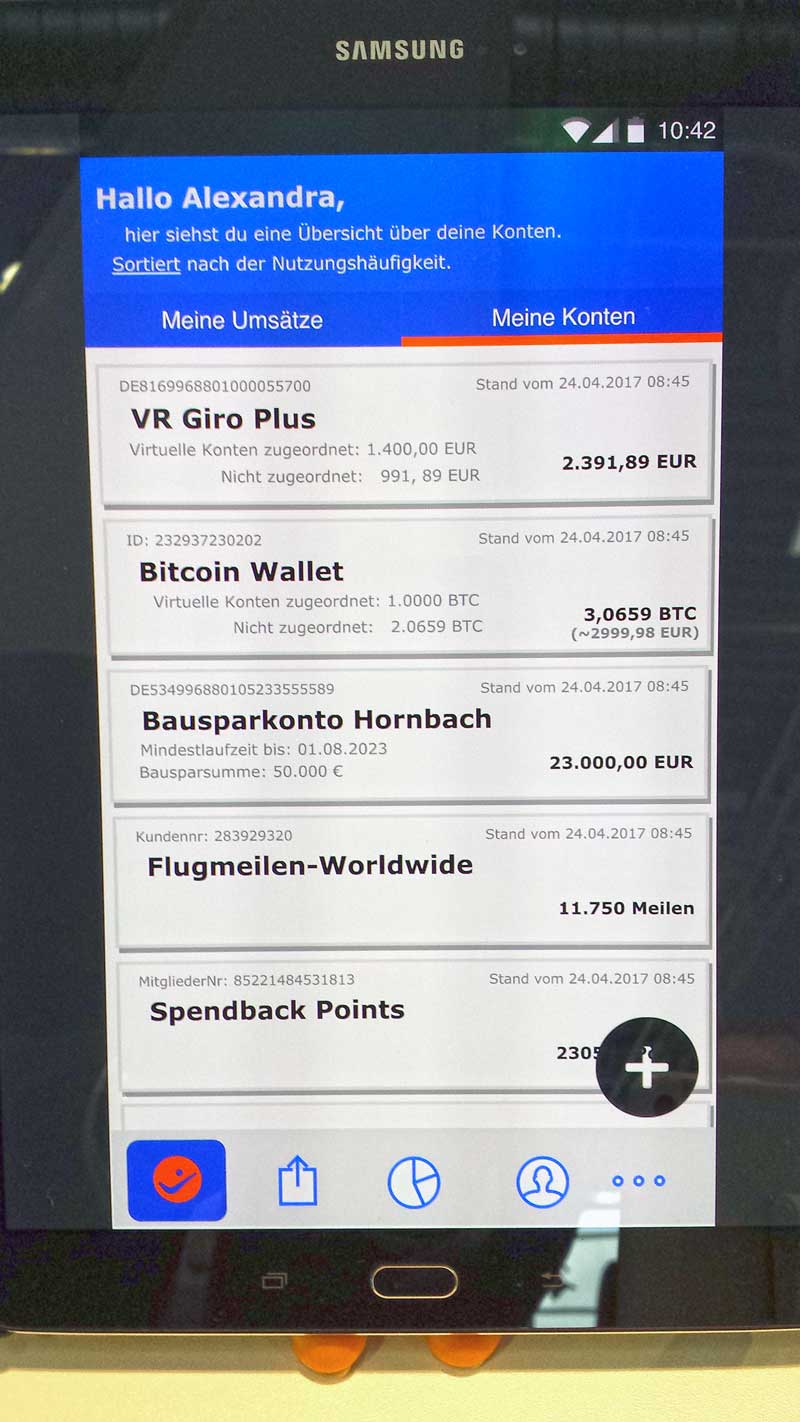Open the VR Giro Plus account card
Viewport: 800px width, 1422px height.
(405, 433)
